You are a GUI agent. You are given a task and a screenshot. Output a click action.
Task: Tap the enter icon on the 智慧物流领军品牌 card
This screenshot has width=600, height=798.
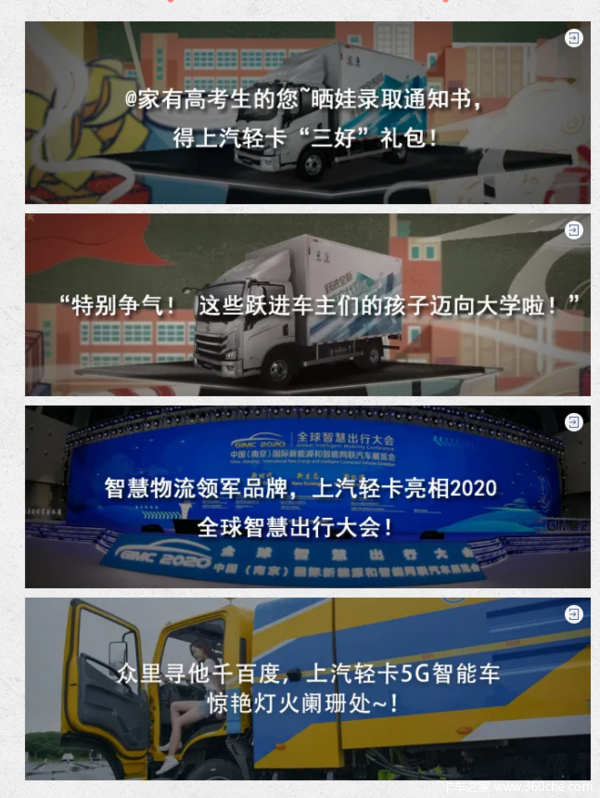pos(574,422)
